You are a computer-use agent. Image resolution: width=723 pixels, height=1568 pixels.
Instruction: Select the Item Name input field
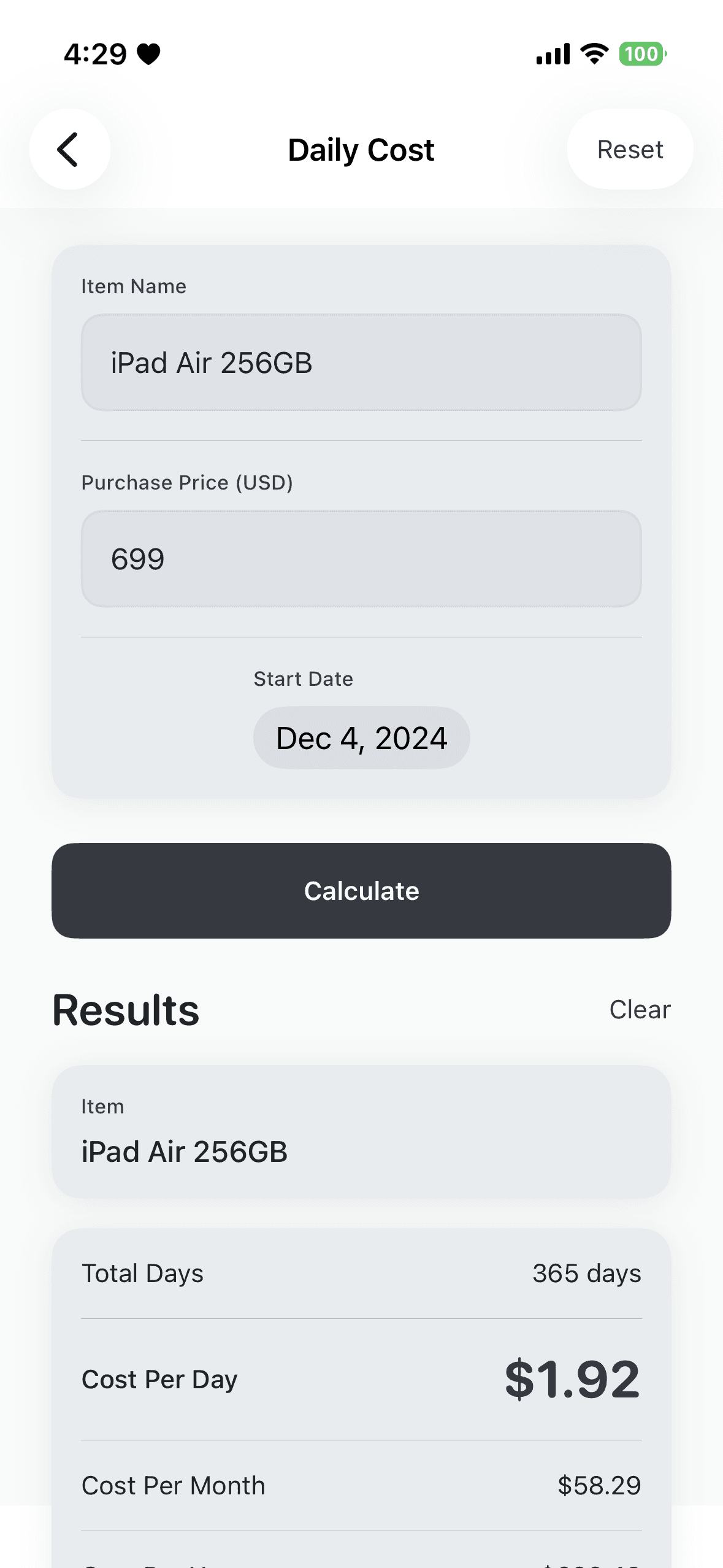point(361,363)
